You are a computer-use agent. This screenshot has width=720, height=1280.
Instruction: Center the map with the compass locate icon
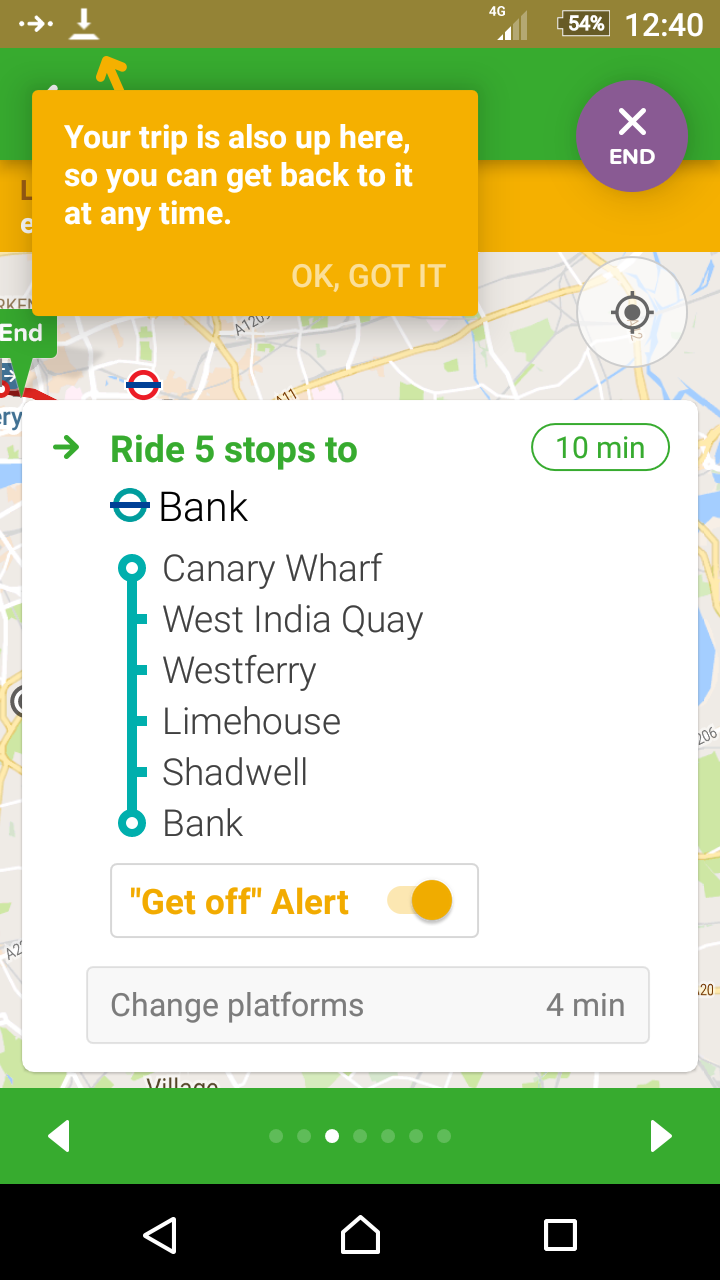(631, 312)
